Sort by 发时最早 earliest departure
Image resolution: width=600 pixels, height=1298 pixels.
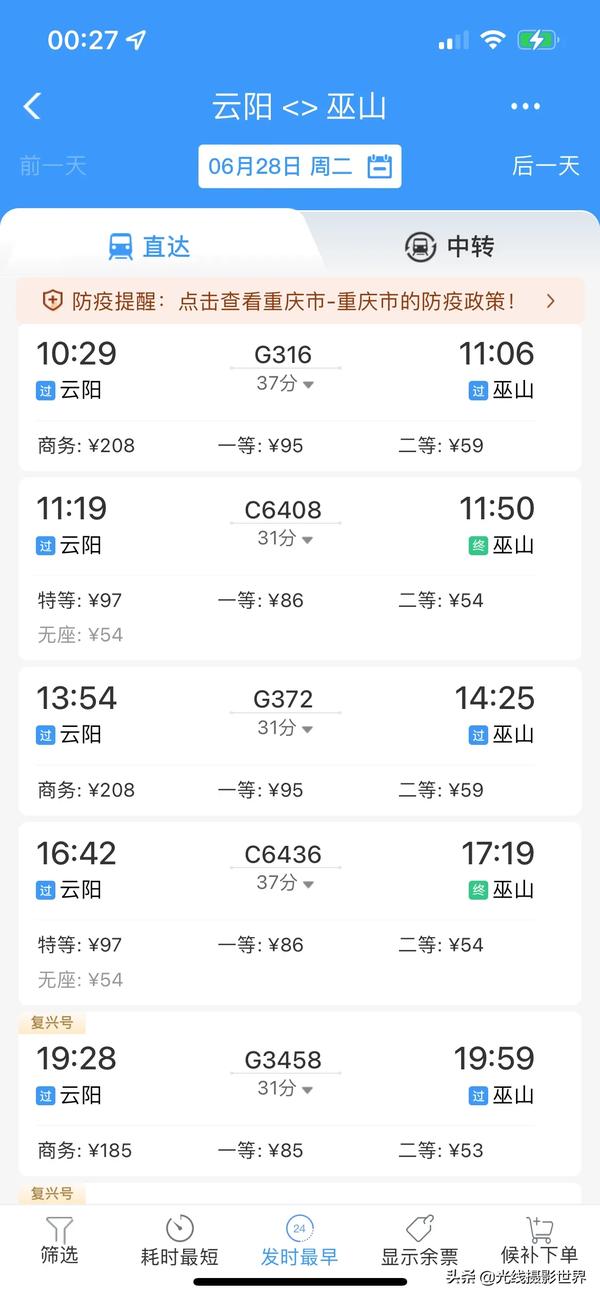point(299,1240)
